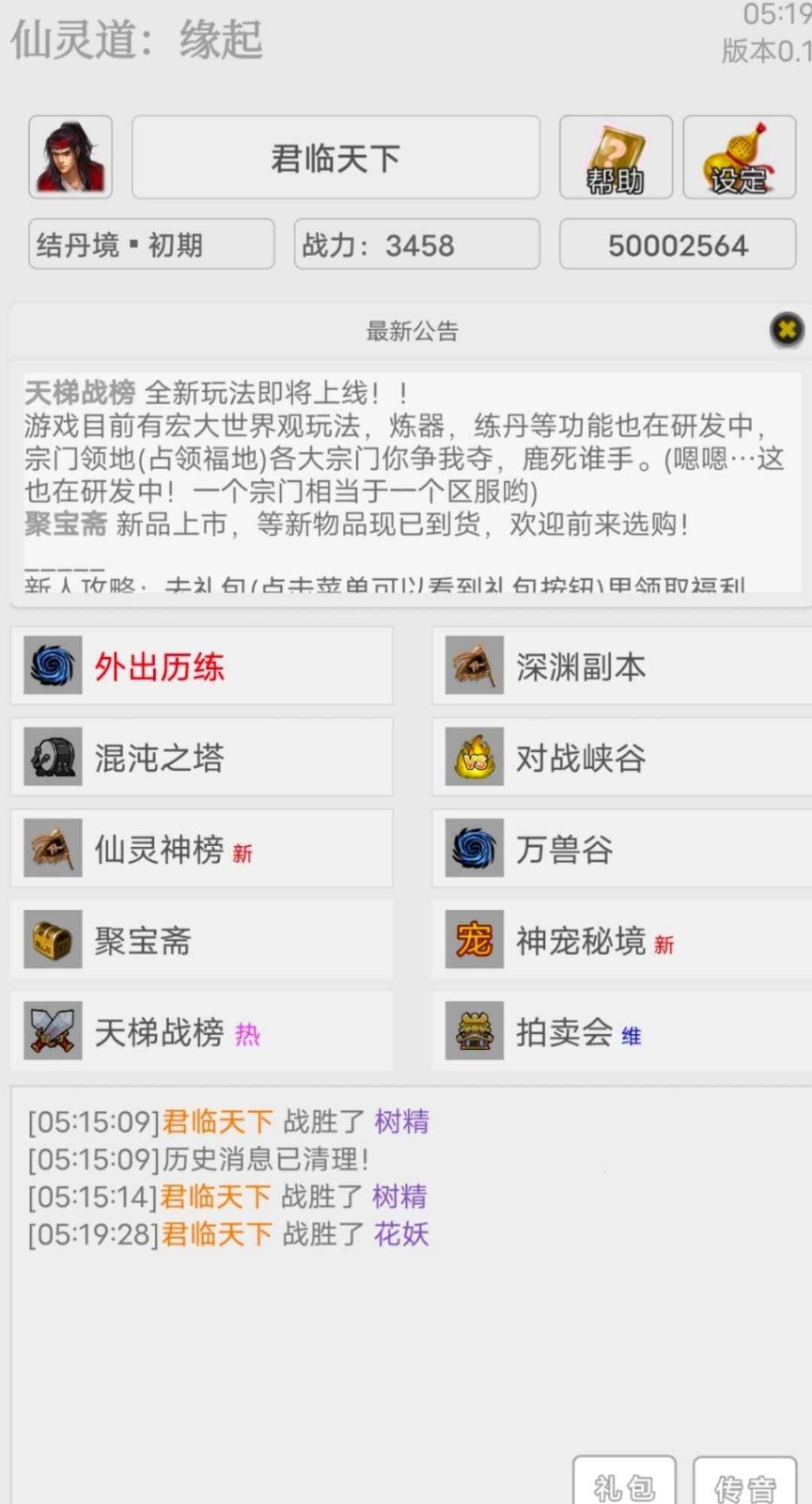Open 拍卖会 auction
The height and width of the screenshot is (1504, 812).
click(620, 1032)
